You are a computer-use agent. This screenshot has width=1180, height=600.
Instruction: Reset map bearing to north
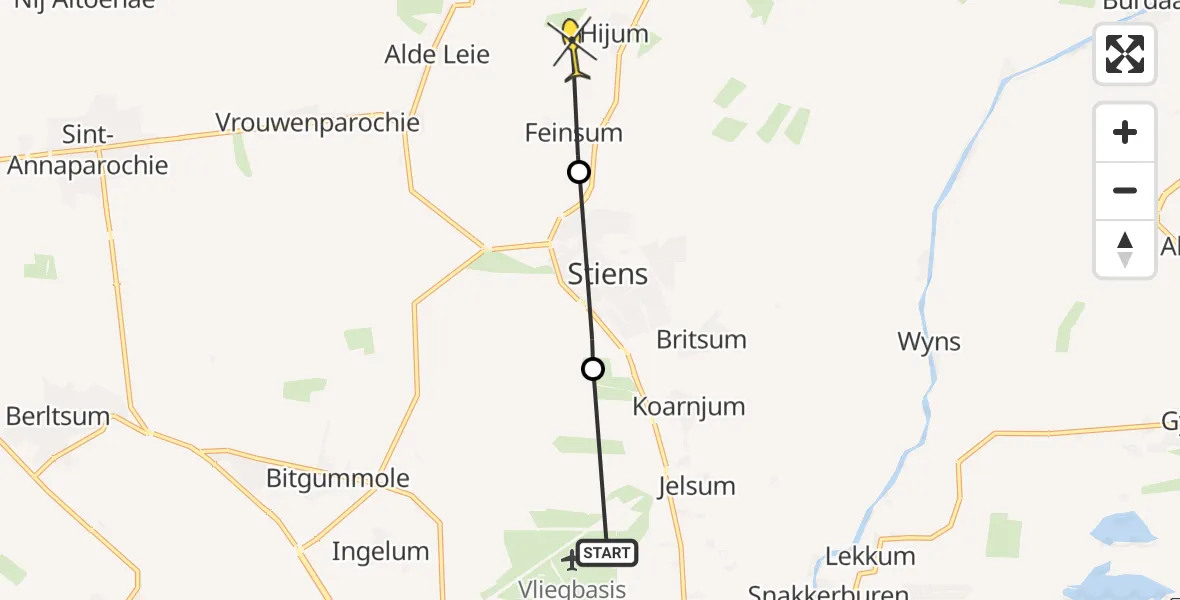1125,249
